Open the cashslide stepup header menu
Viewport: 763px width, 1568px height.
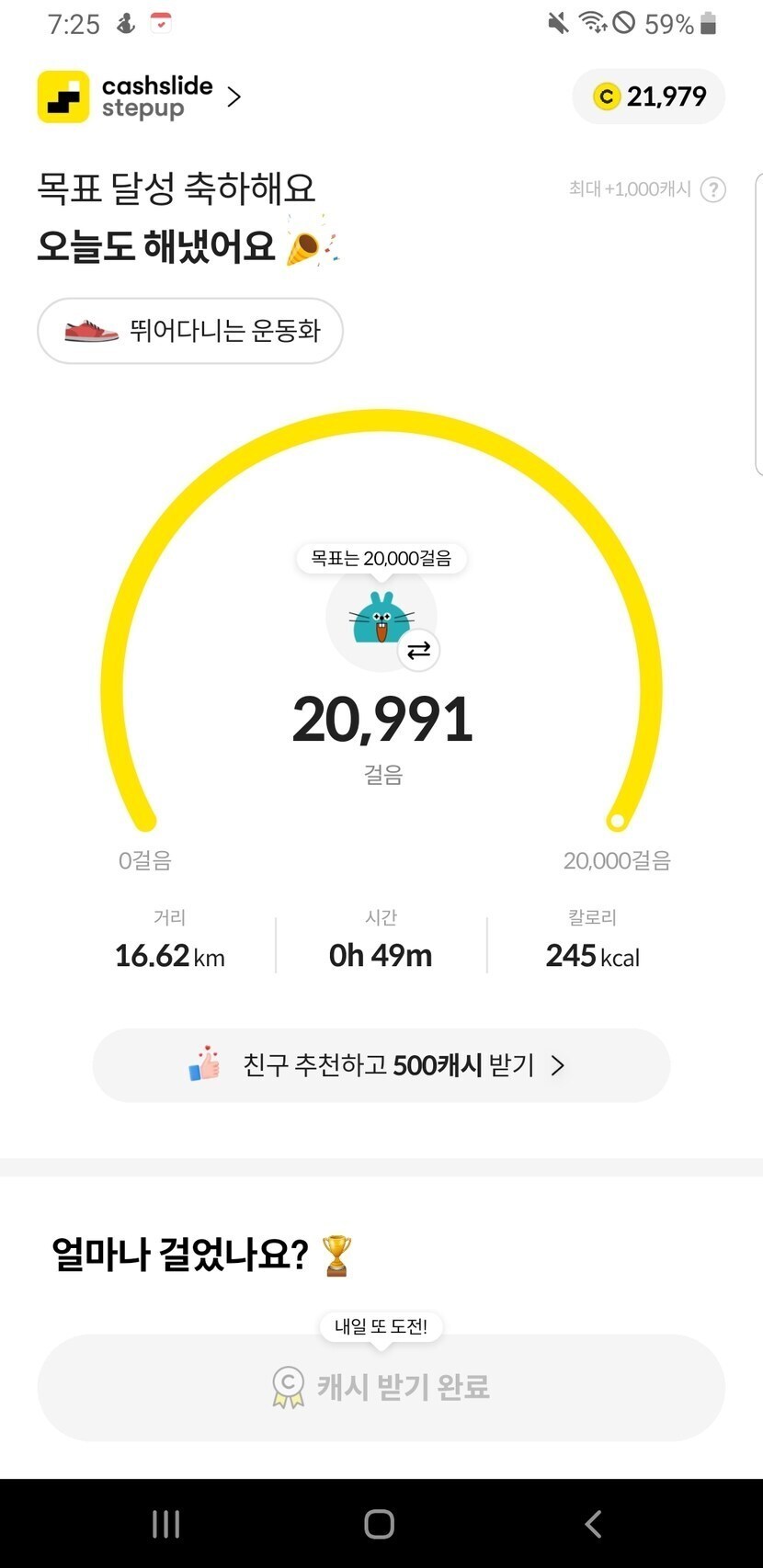140,97
